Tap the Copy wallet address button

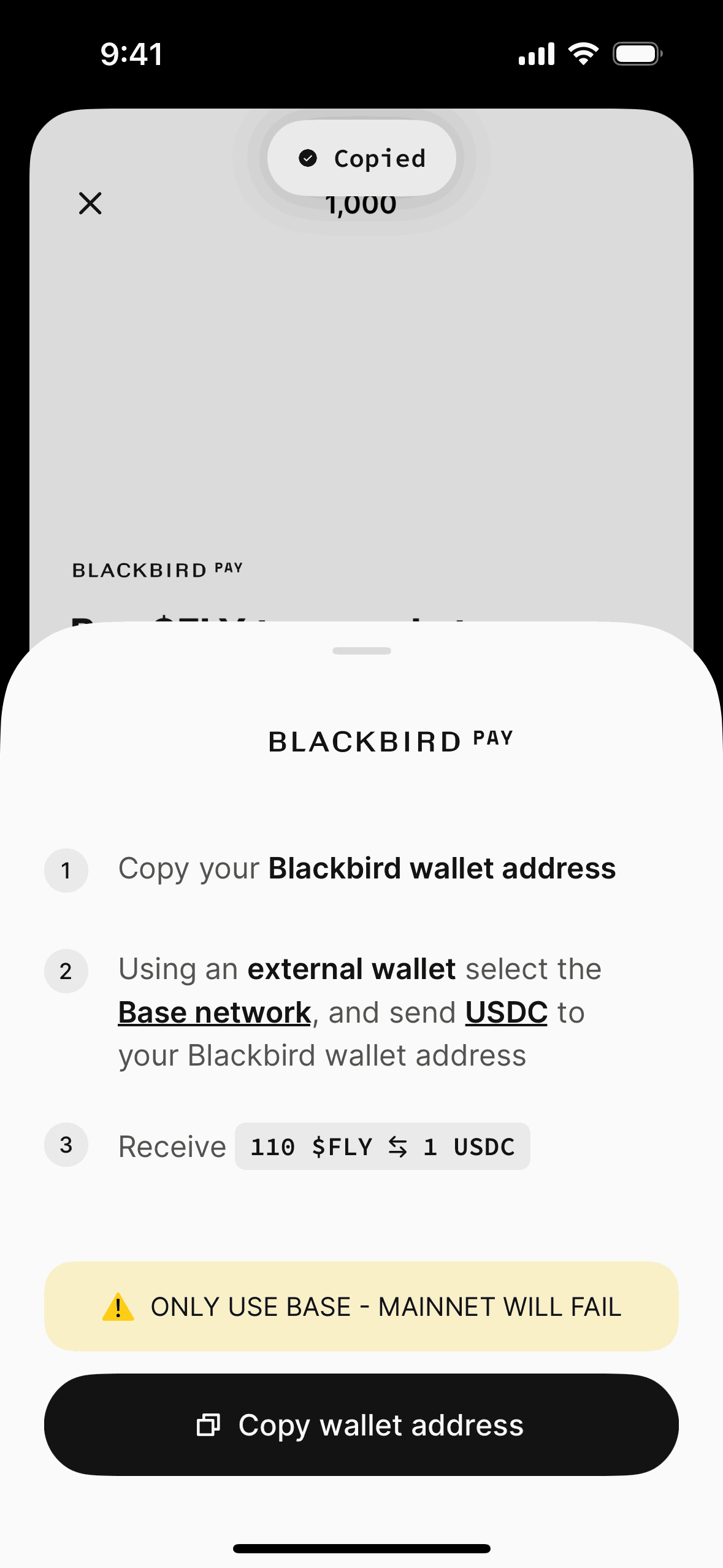pos(361,1424)
